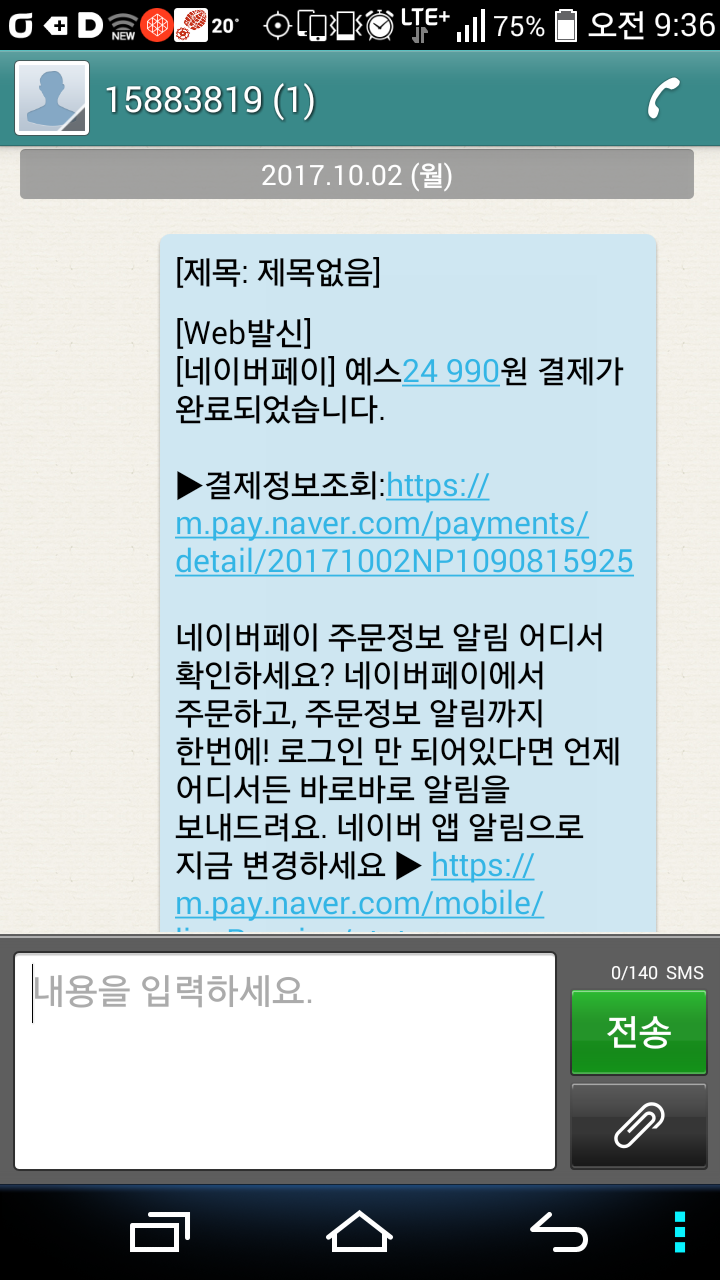Open the overflow menu dots

tap(680, 1231)
